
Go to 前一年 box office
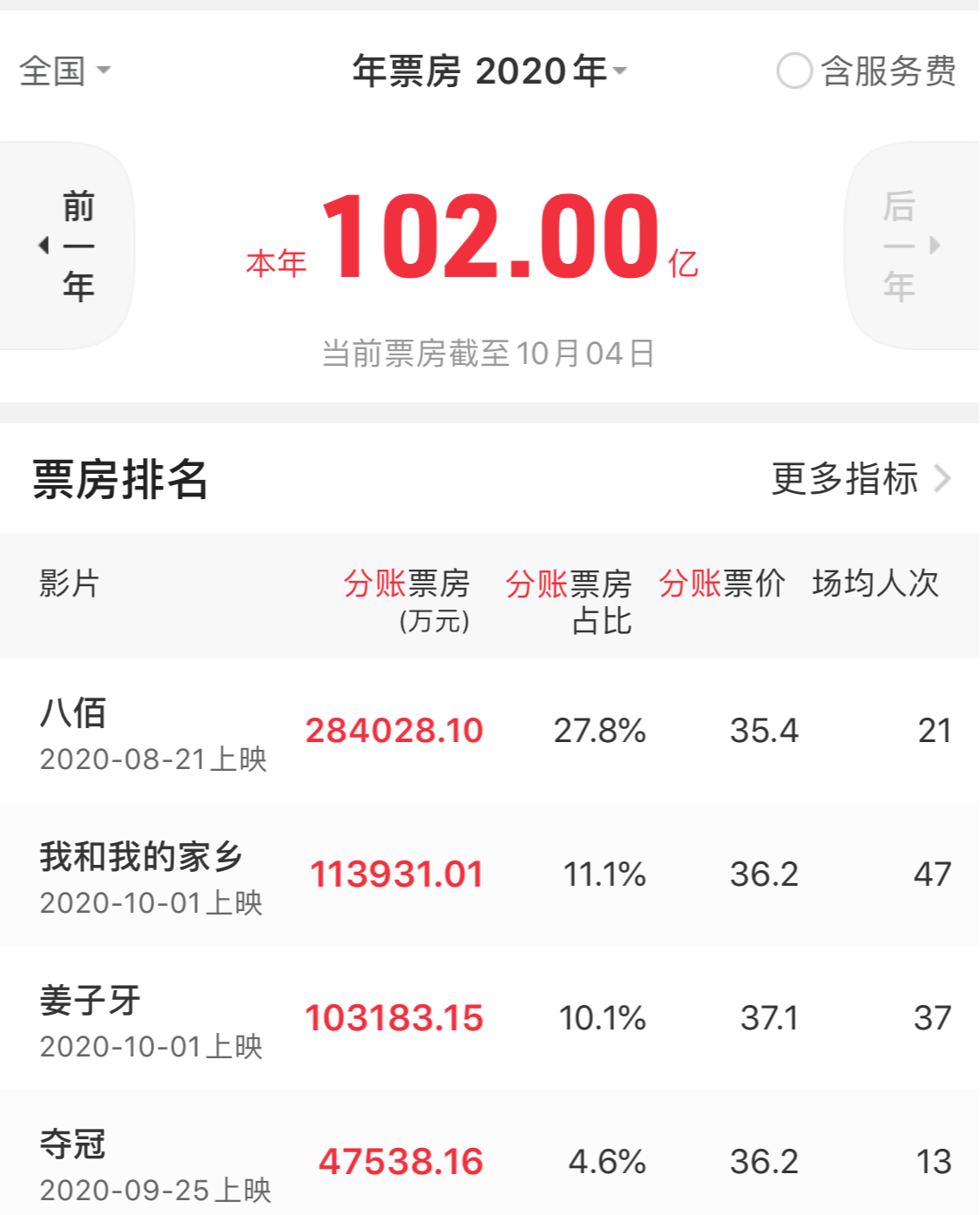tap(70, 246)
